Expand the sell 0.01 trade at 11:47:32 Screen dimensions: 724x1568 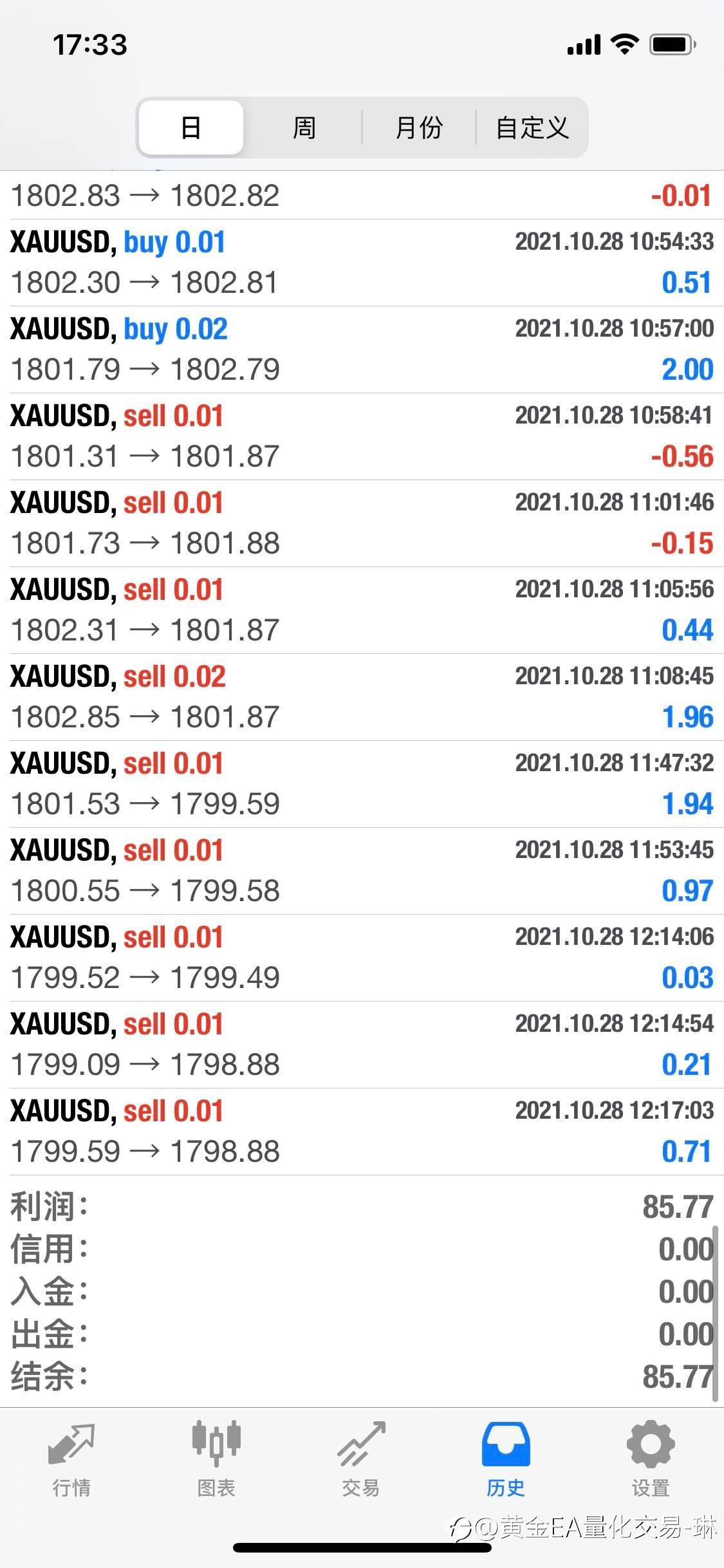pyautogui.click(x=362, y=784)
